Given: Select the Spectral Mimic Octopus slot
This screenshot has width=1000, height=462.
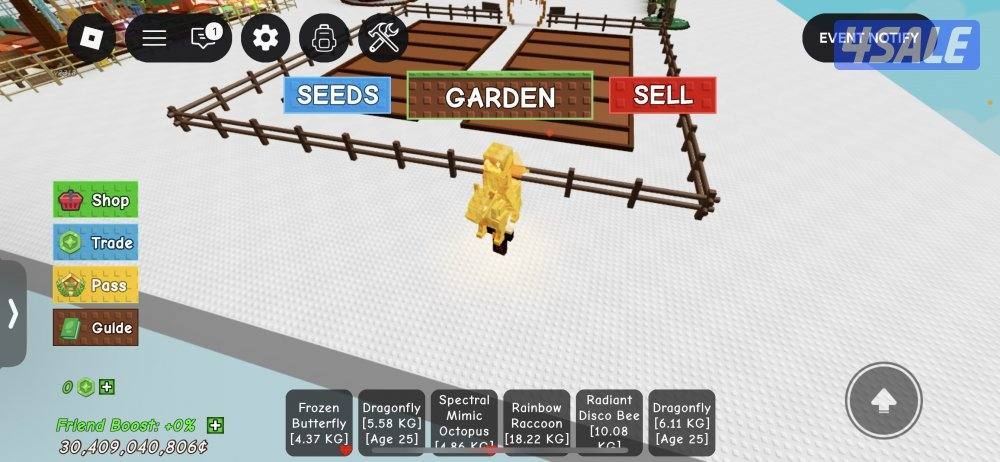Looking at the screenshot, I should pos(464,422).
